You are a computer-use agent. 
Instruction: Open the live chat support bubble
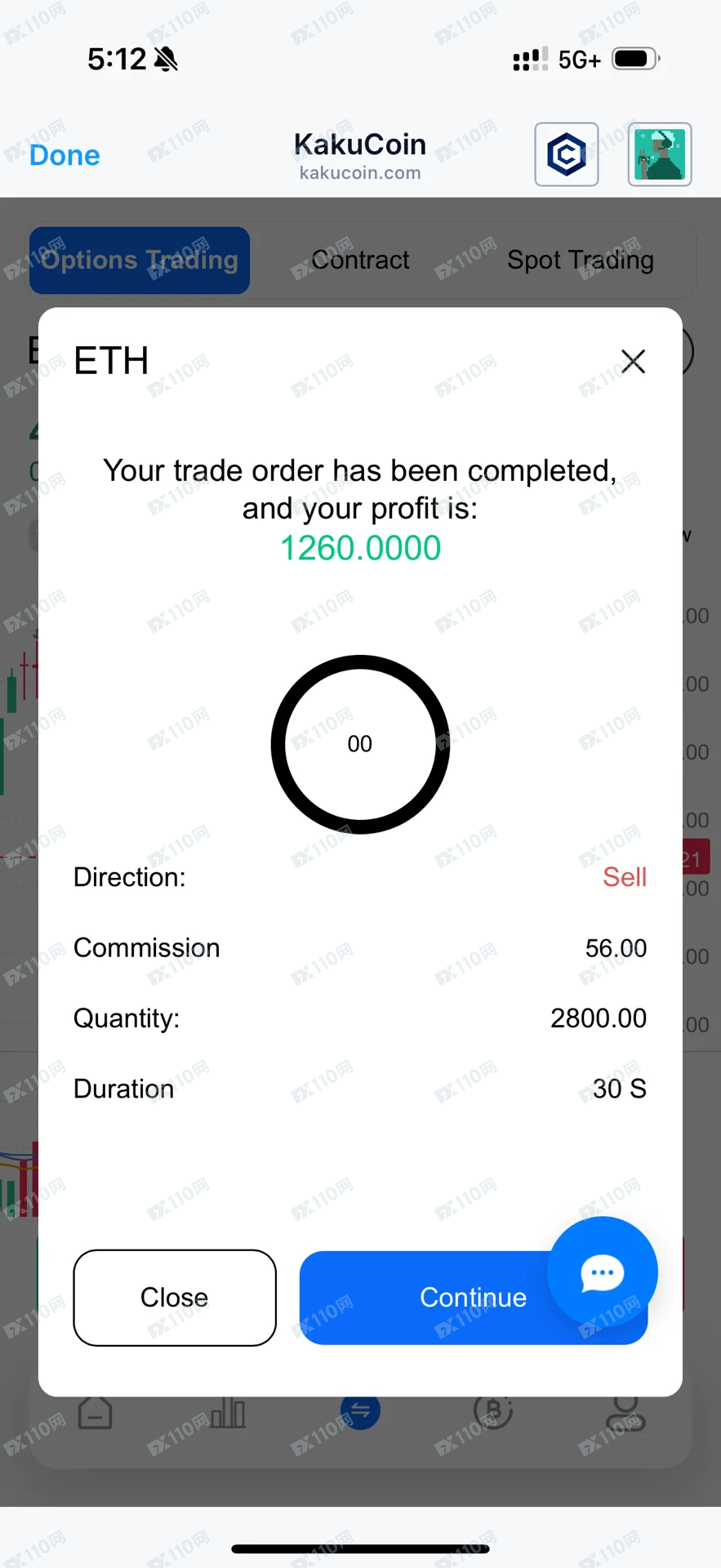click(603, 1272)
